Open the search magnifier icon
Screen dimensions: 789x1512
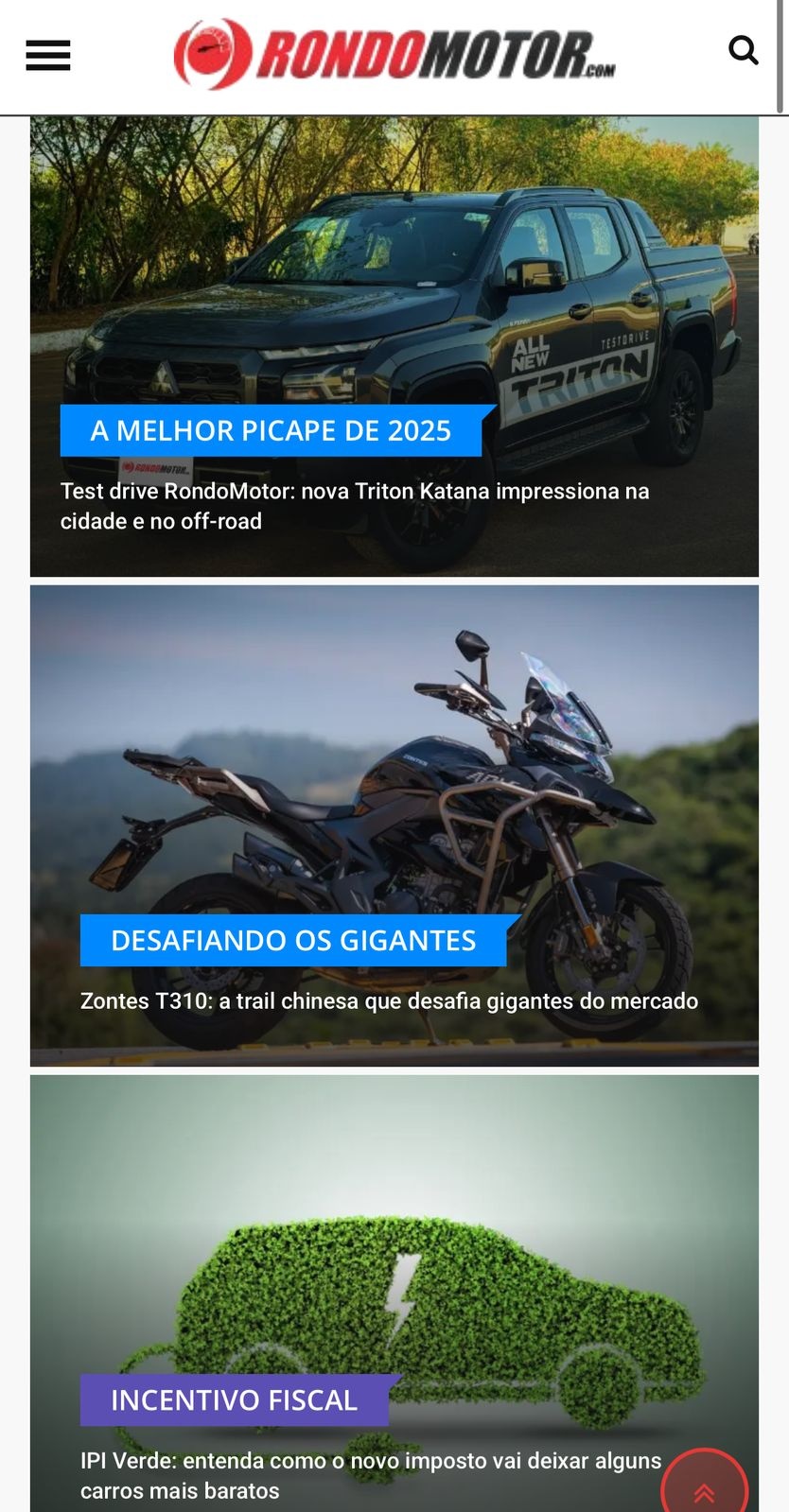click(744, 50)
